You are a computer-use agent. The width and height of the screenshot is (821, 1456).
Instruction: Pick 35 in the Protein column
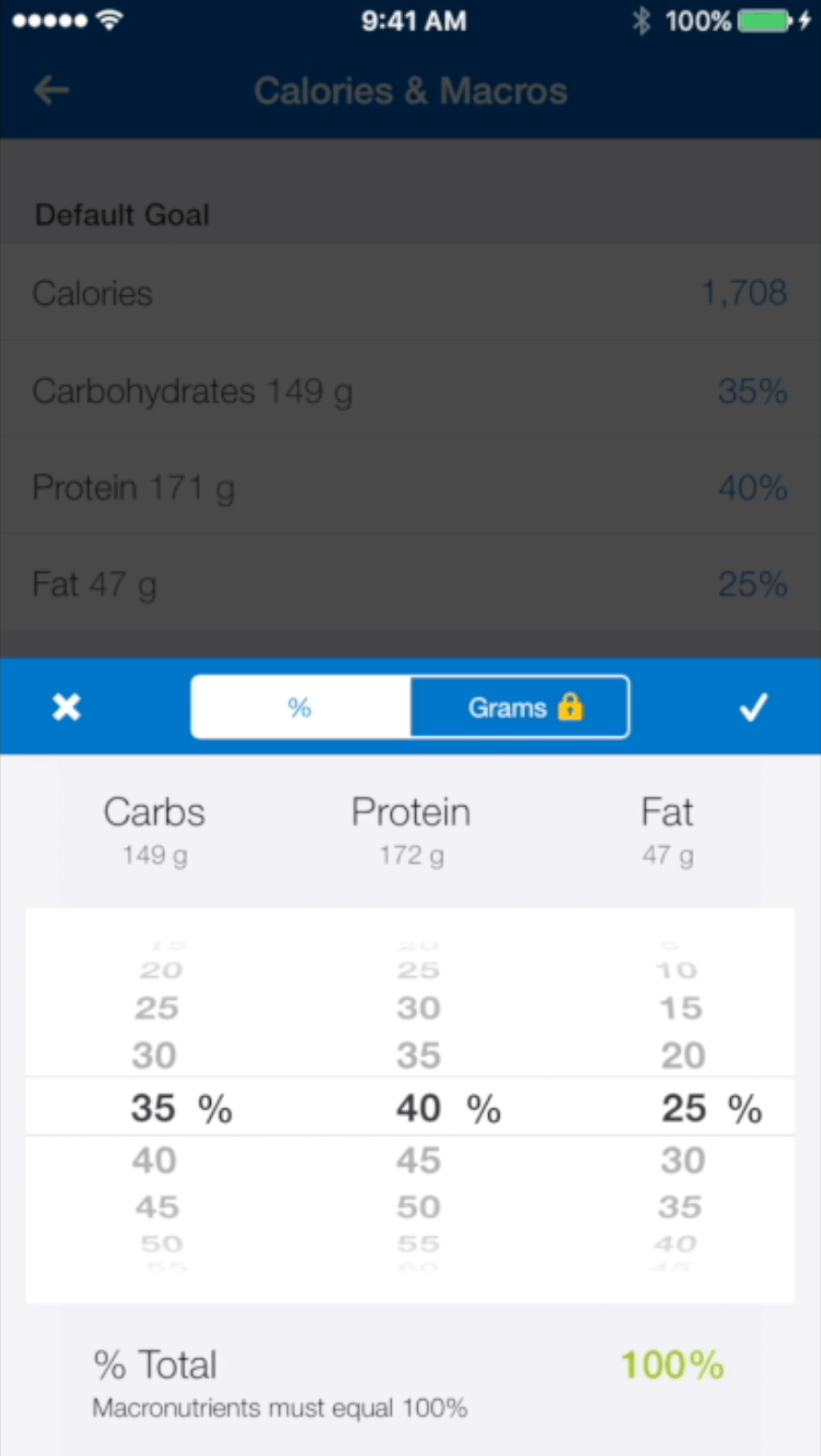click(418, 1056)
